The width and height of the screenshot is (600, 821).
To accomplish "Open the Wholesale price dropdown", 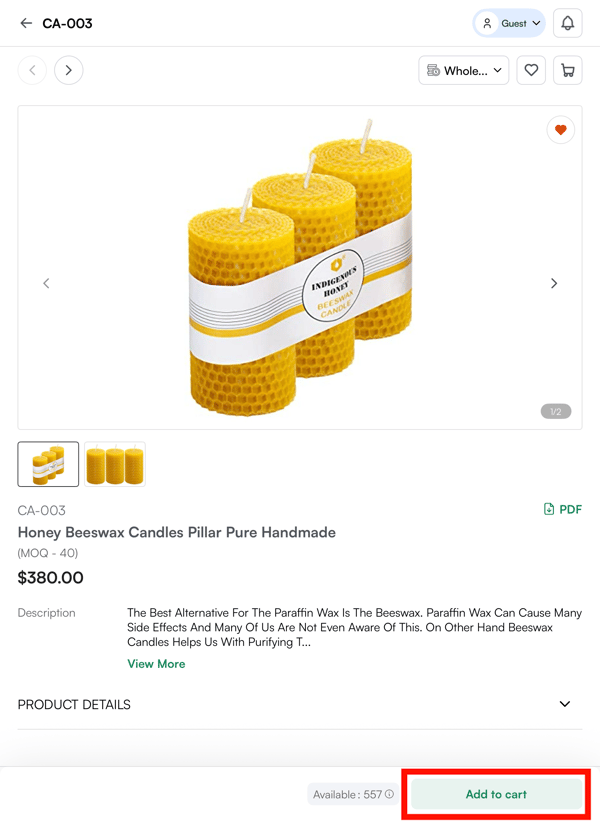I will [x=464, y=70].
